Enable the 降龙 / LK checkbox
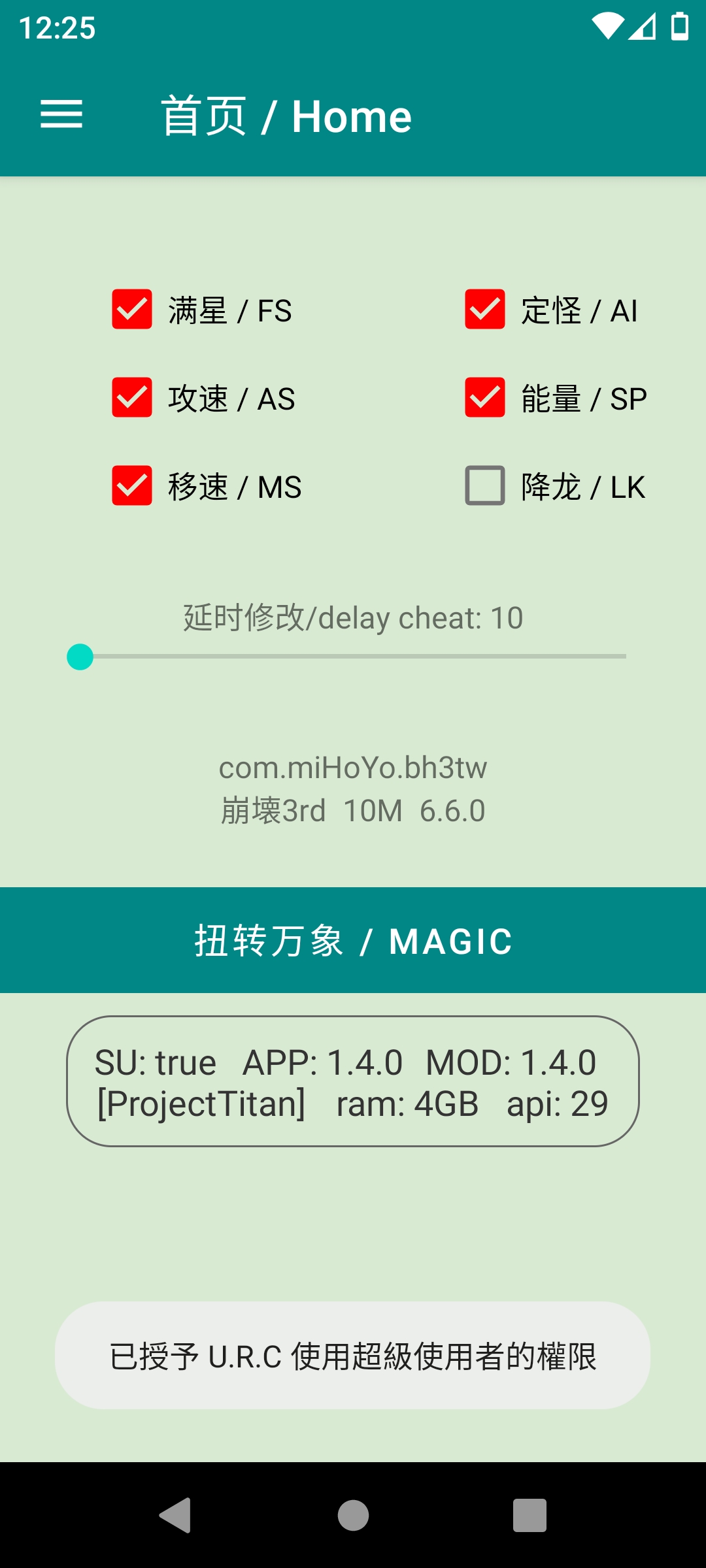 click(484, 487)
